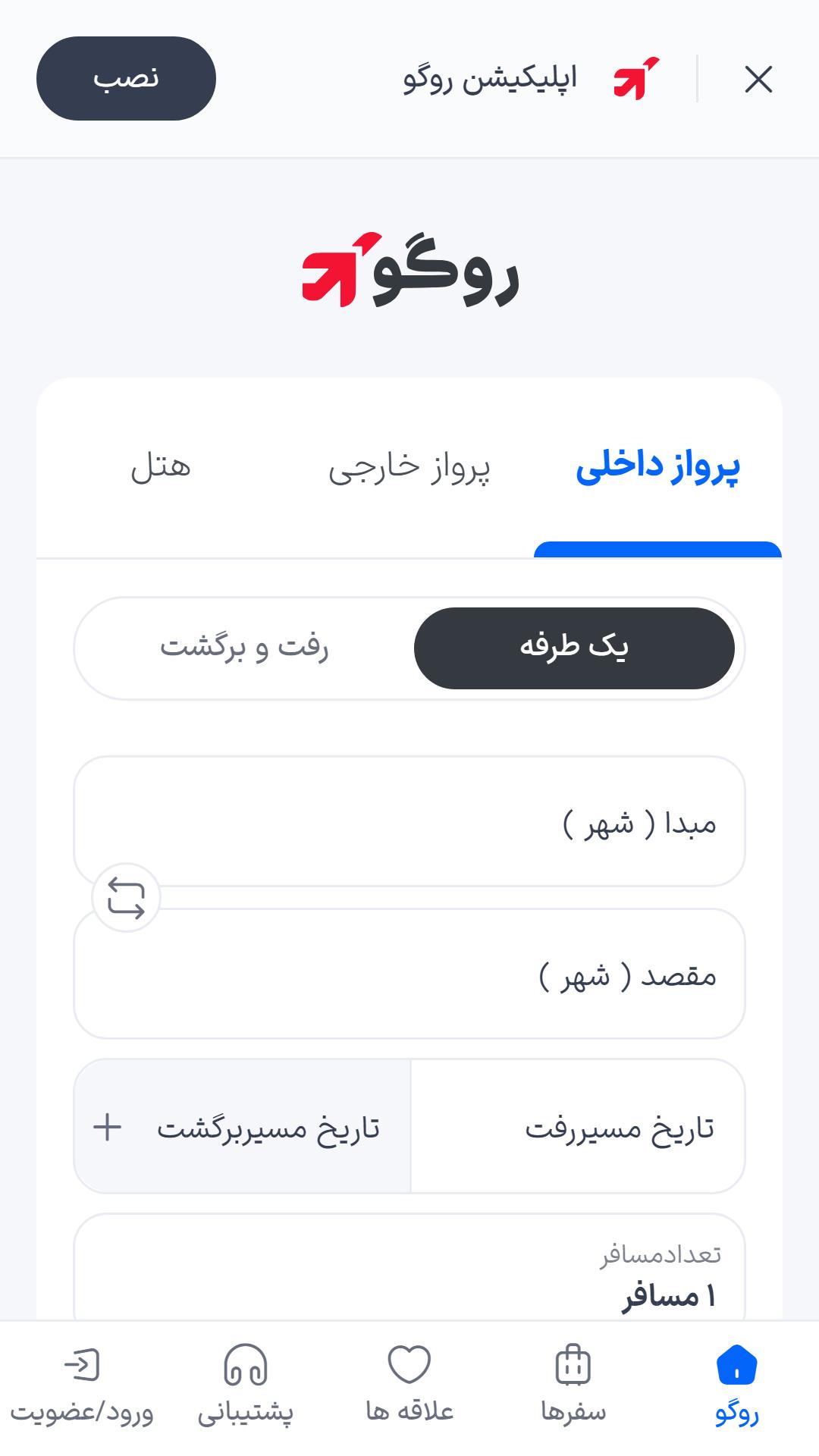Select the پرواز داخلی tab
The height and width of the screenshot is (1456, 819).
657,467
